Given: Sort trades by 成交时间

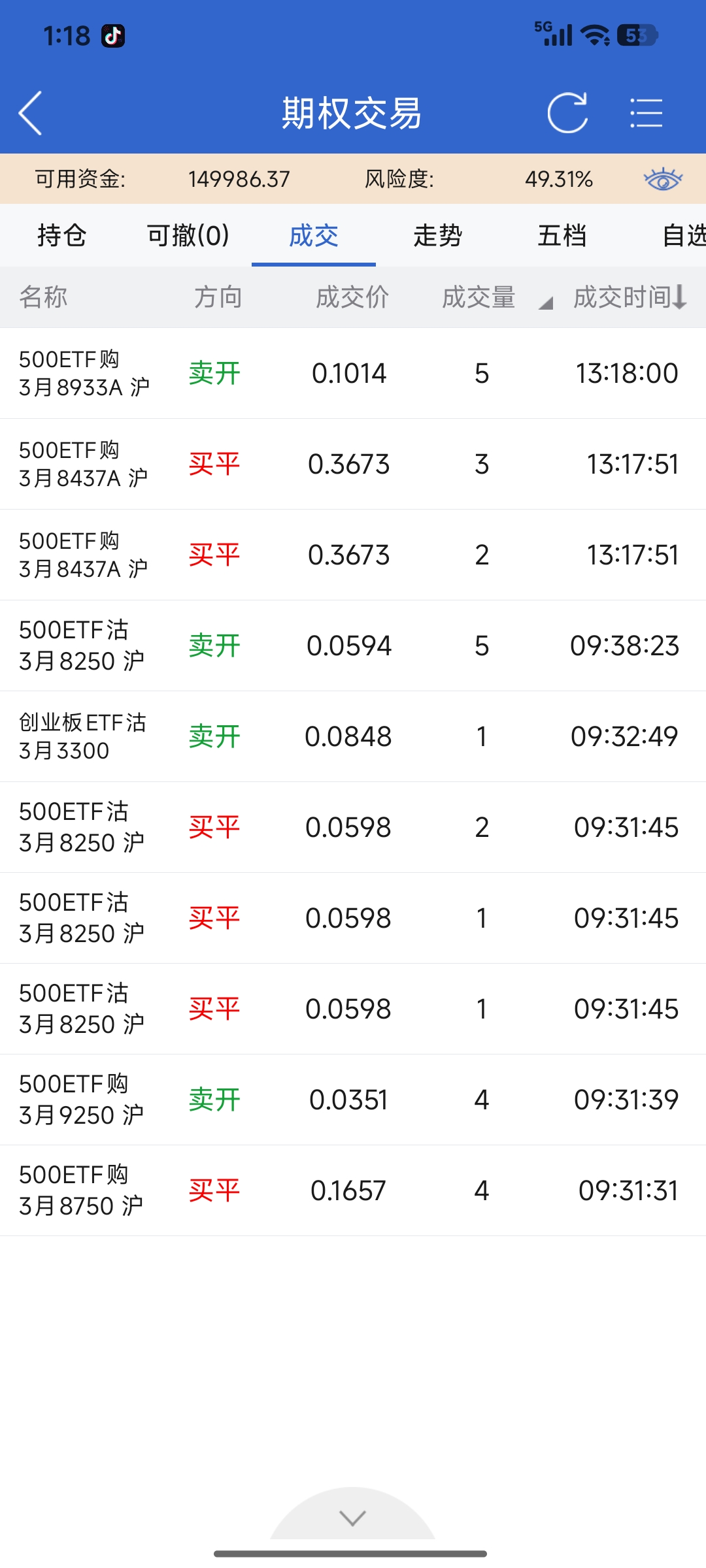Looking at the screenshot, I should 630,297.
